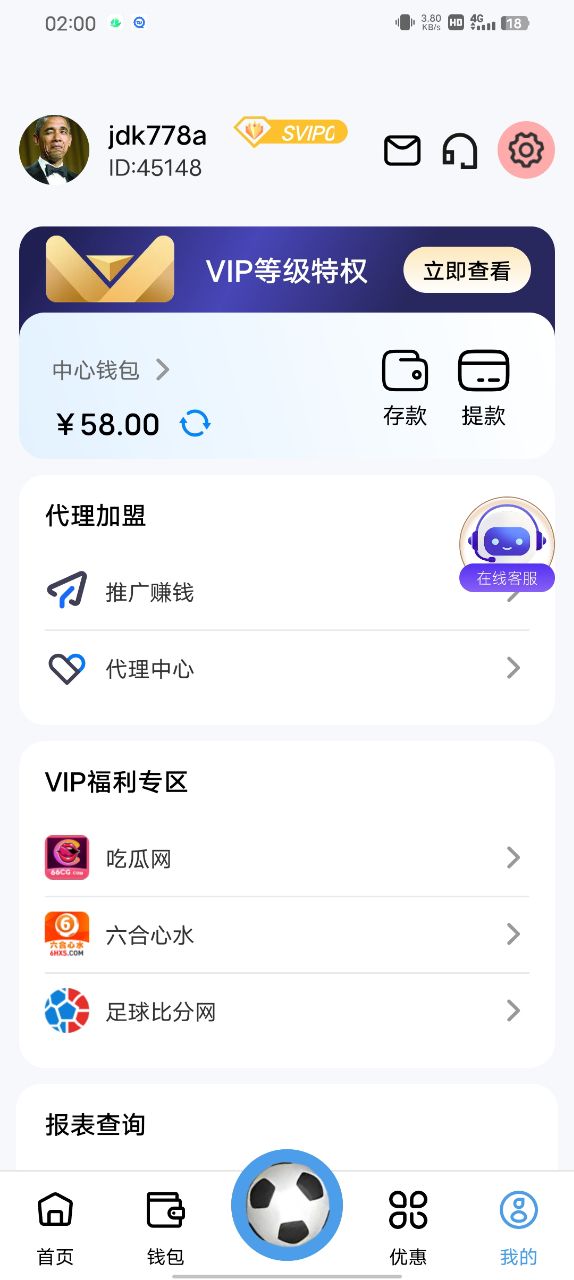Open the 代理中心 row
The image size is (574, 1280).
coord(287,668)
